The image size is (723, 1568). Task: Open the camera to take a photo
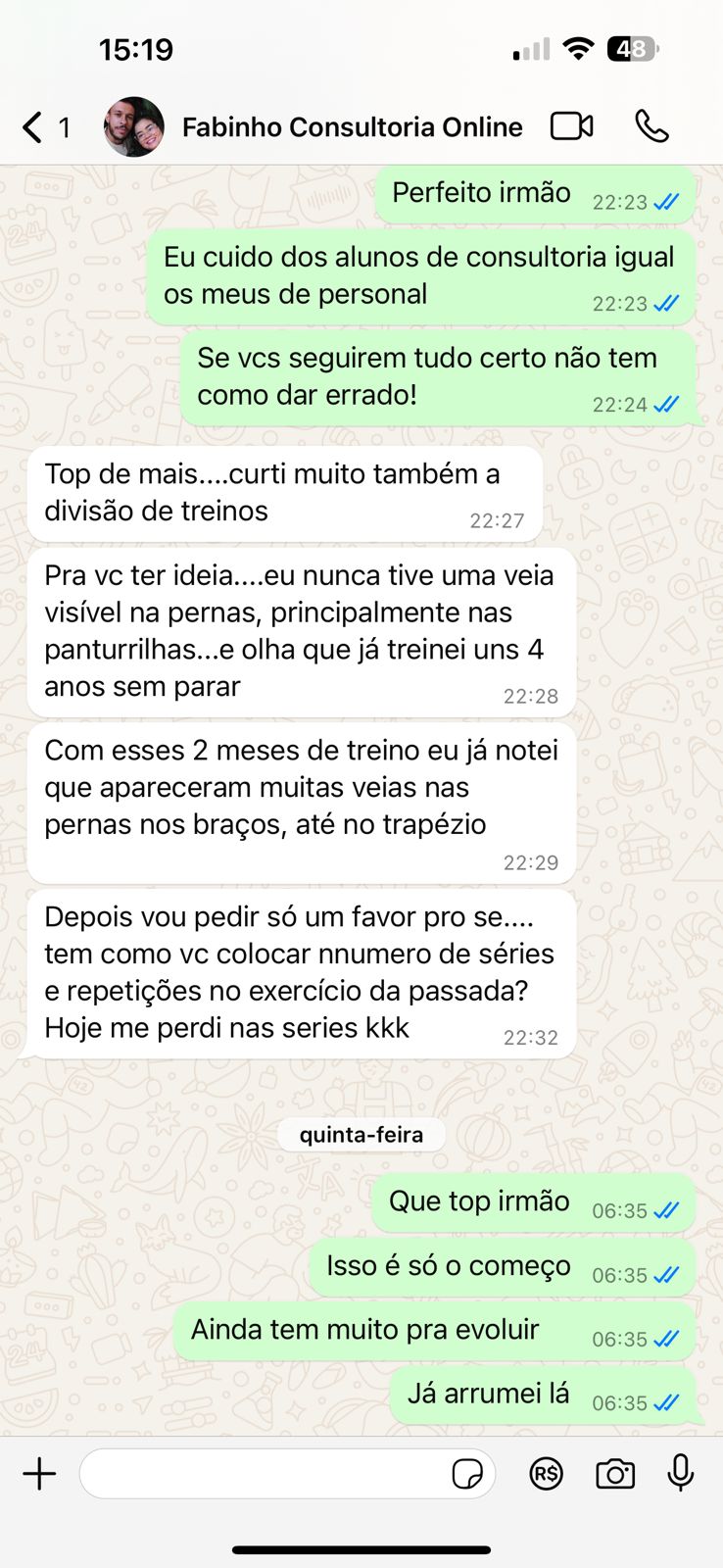pyautogui.click(x=615, y=1474)
